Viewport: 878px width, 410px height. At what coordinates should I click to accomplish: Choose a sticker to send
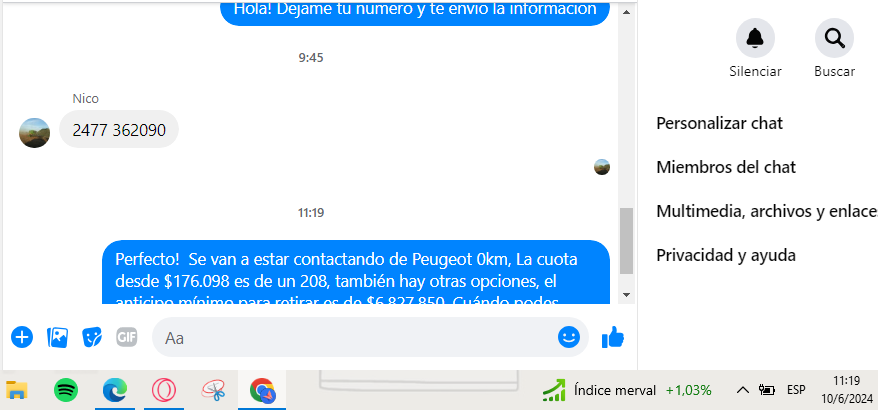[x=92, y=337]
